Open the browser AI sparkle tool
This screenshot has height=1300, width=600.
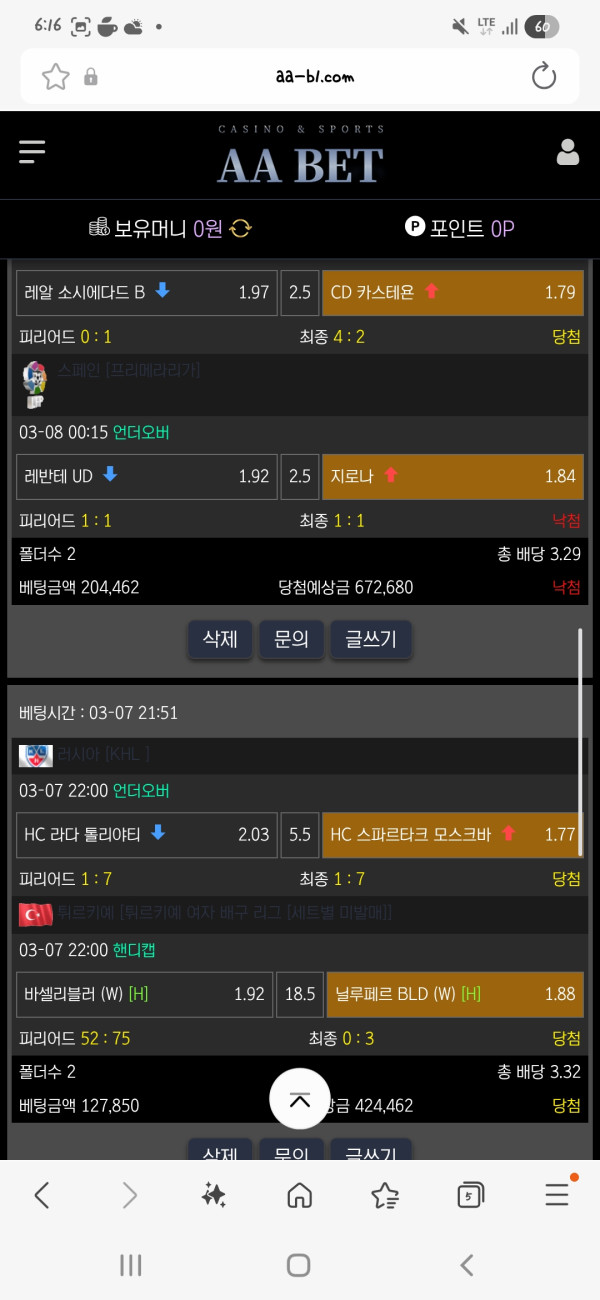click(x=213, y=1194)
